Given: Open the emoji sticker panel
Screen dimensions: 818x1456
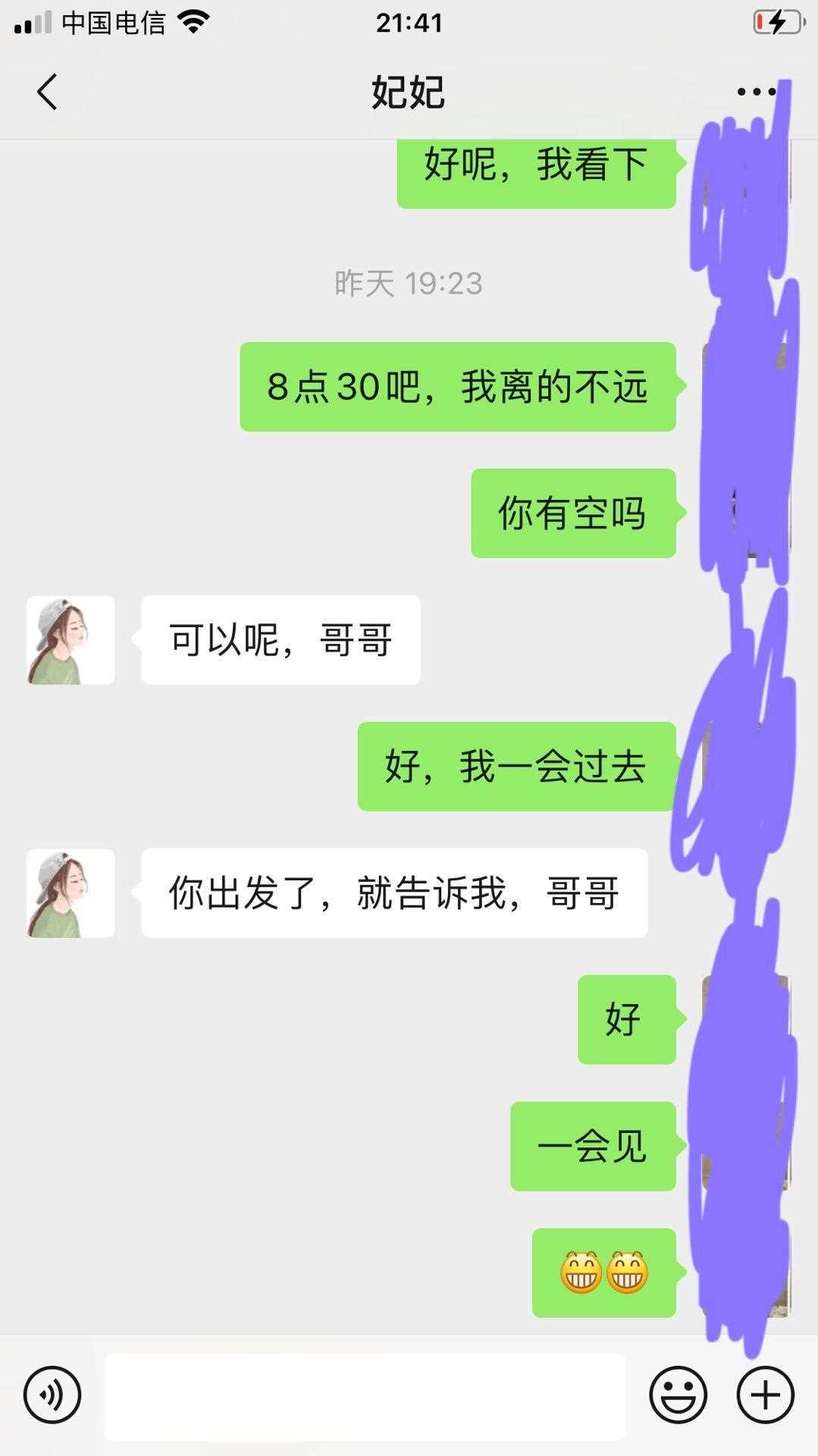Looking at the screenshot, I should (x=678, y=1395).
